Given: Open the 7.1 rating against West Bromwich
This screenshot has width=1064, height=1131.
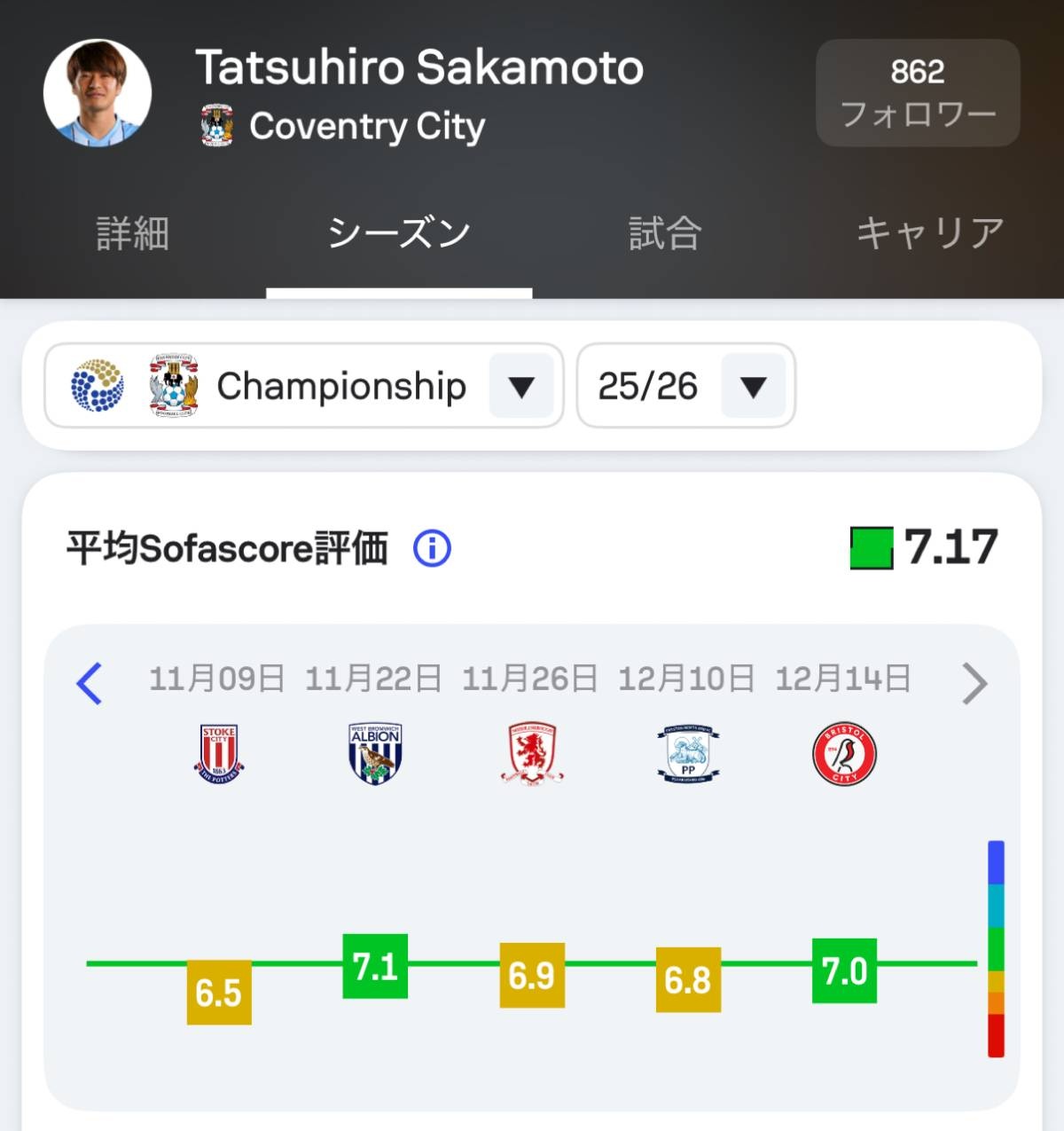Looking at the screenshot, I should point(375,966).
